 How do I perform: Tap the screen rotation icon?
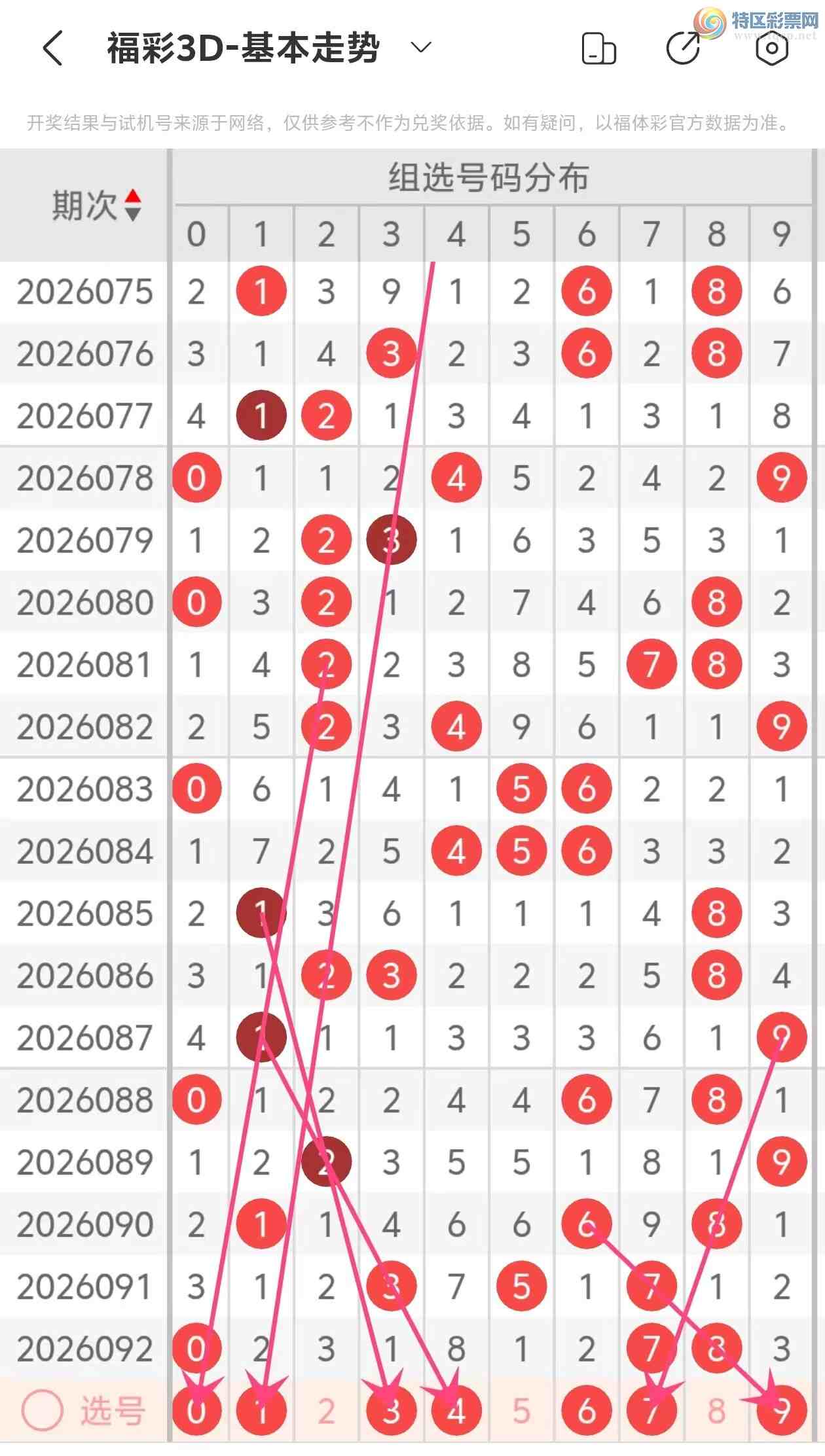point(598,48)
